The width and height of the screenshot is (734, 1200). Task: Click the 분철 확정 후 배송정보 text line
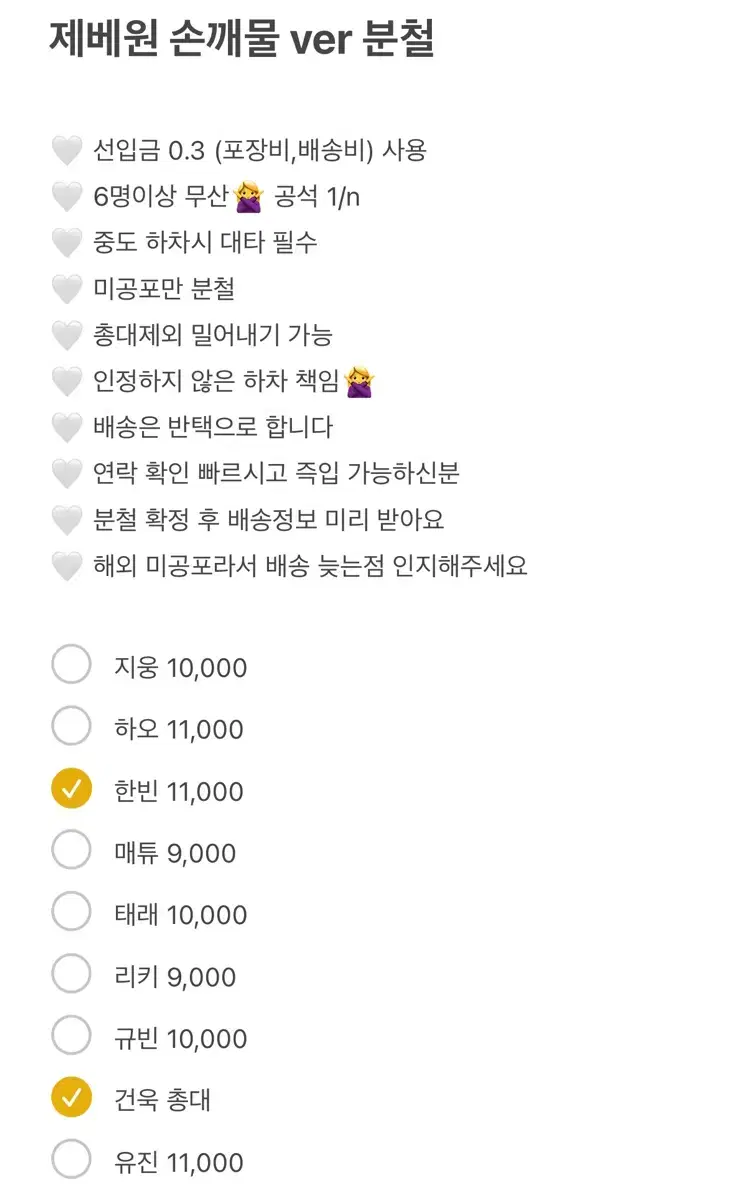(x=270, y=519)
